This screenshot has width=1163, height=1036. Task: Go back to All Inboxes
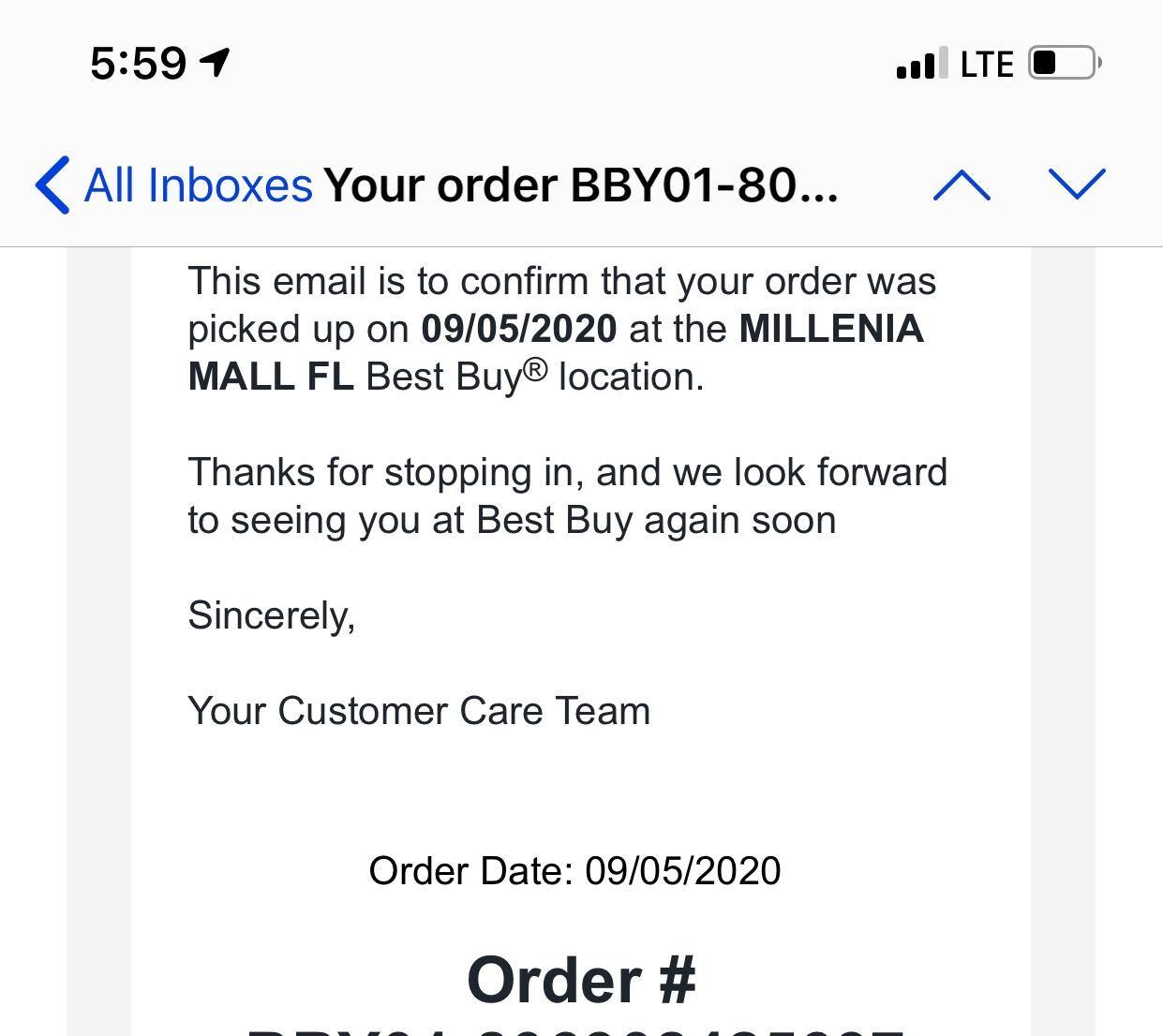click(173, 185)
